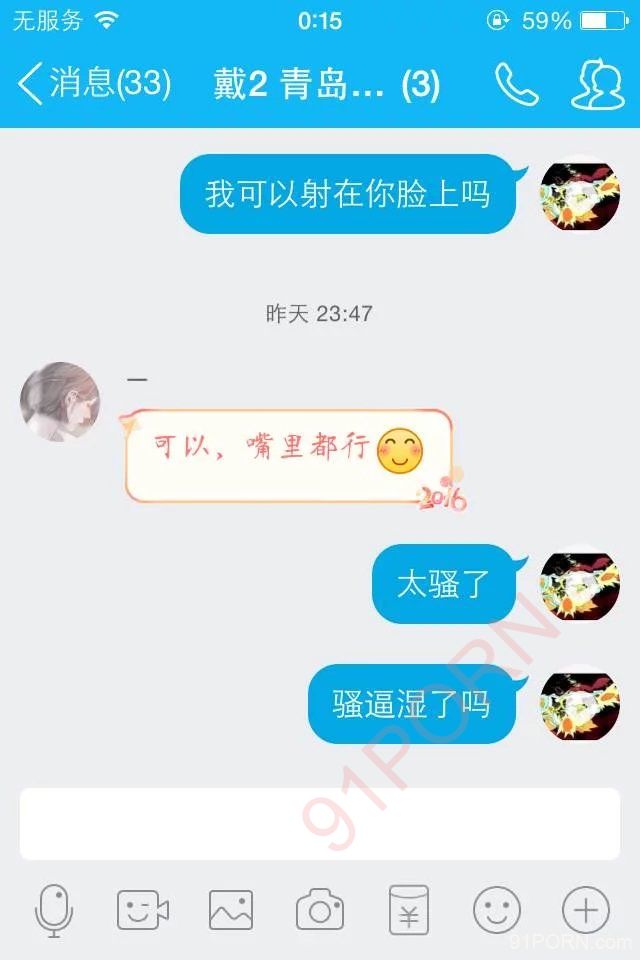The height and width of the screenshot is (960, 640).
Task: Choose a picture from the gallery icon
Action: (231, 910)
